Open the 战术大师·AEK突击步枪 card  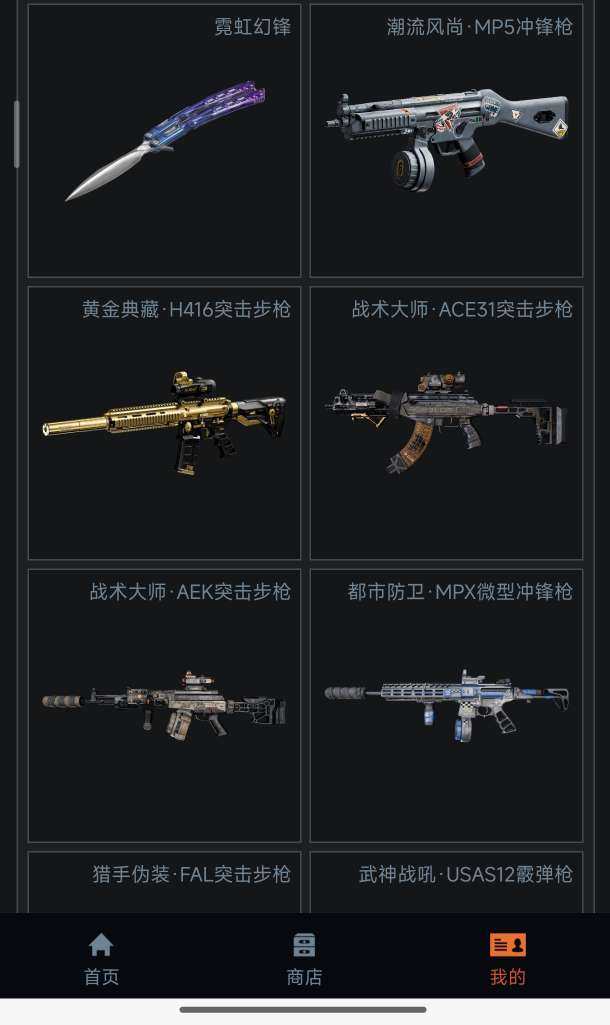coord(164,705)
